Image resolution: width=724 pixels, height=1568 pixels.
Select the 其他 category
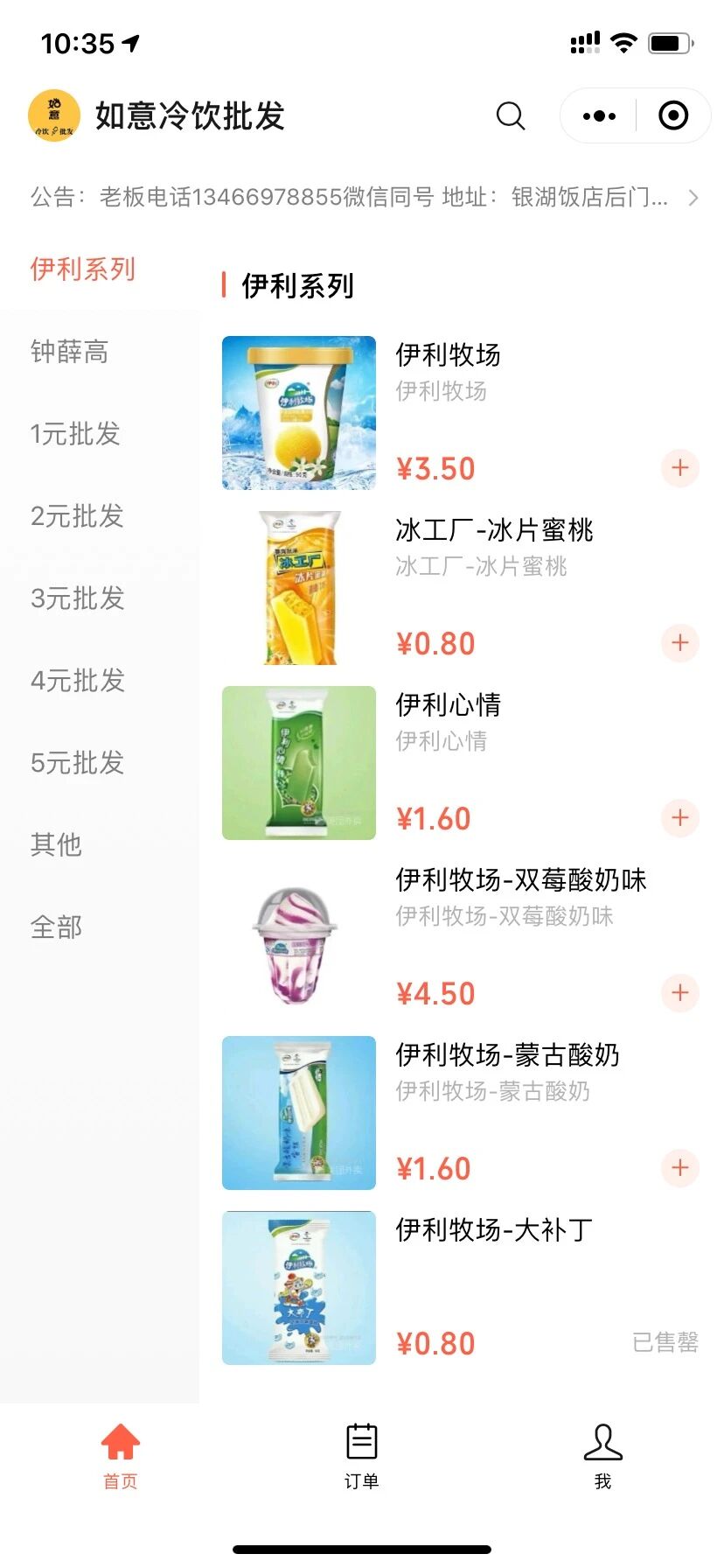[x=56, y=844]
